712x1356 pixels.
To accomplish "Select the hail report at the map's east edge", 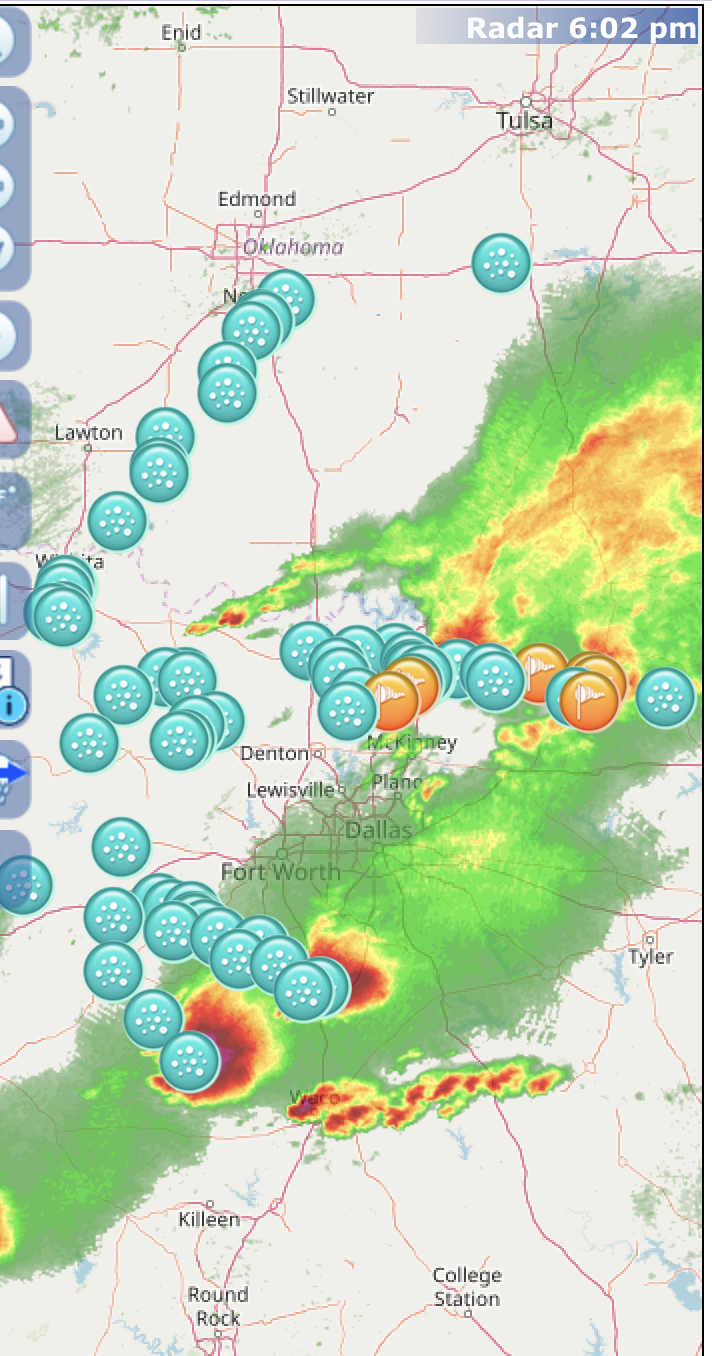I will click(x=665, y=698).
